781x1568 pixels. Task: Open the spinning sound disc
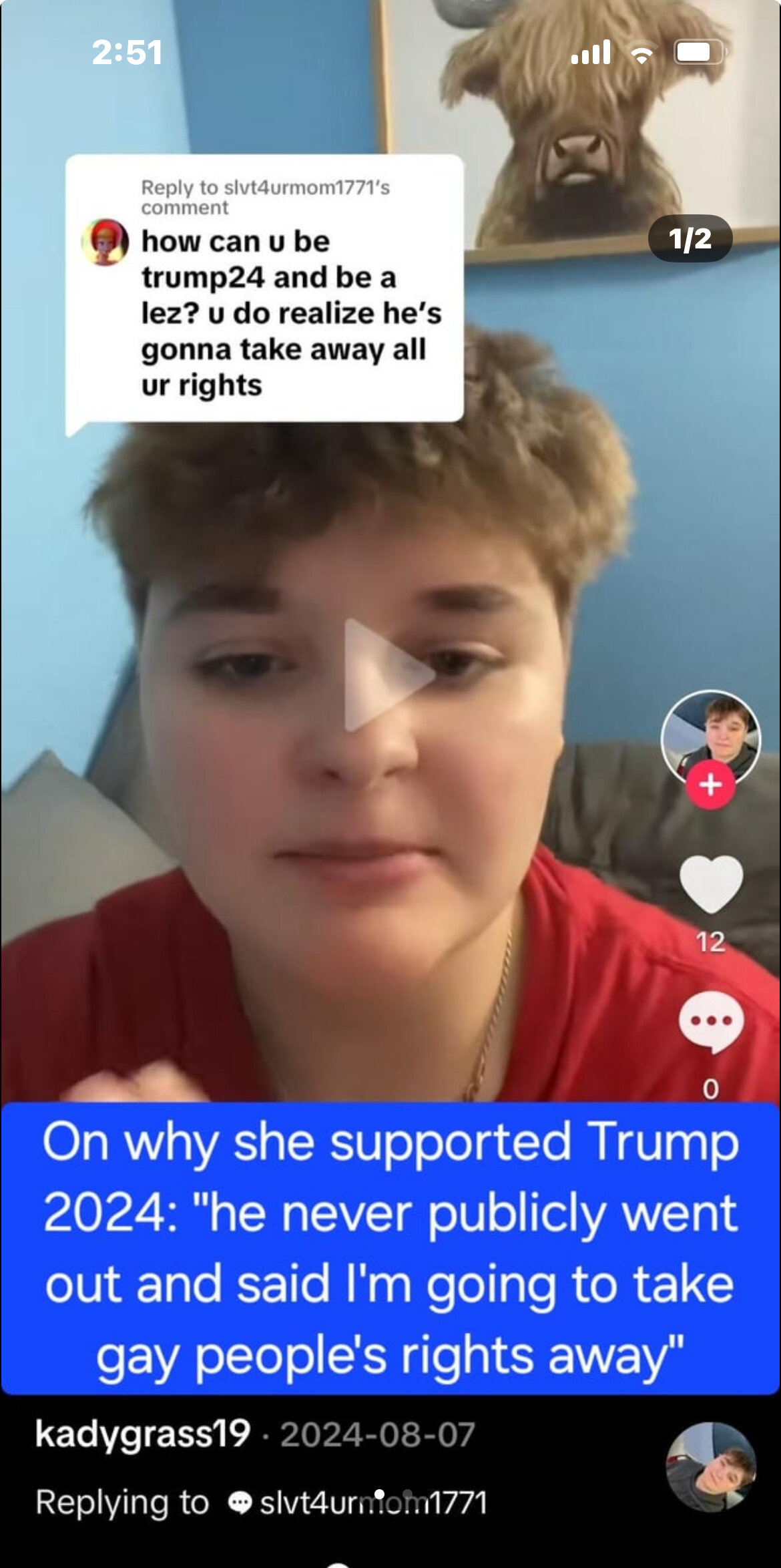[711, 1466]
